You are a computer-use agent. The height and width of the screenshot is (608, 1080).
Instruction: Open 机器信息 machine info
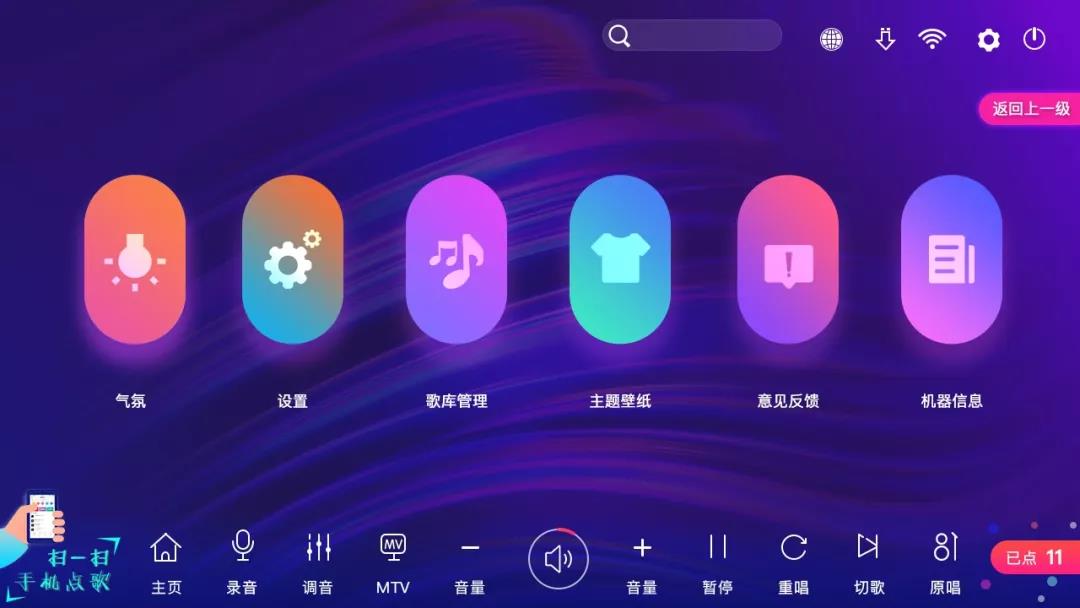951,260
